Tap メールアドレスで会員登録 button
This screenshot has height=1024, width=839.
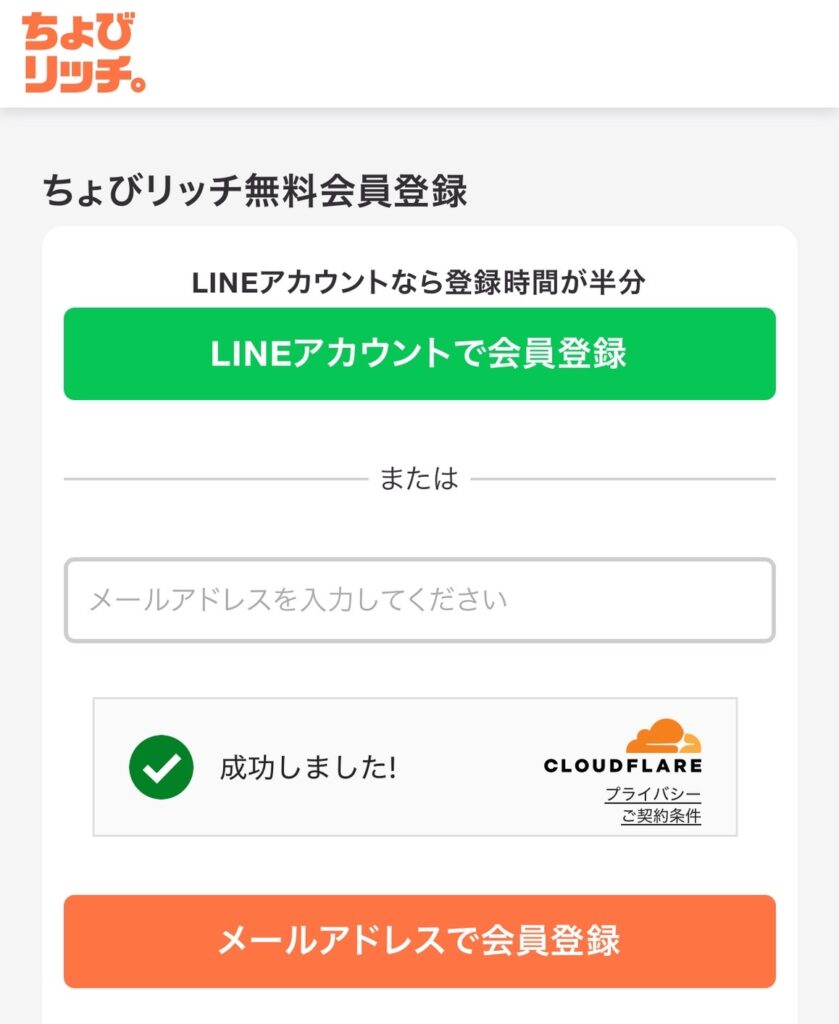point(419,941)
